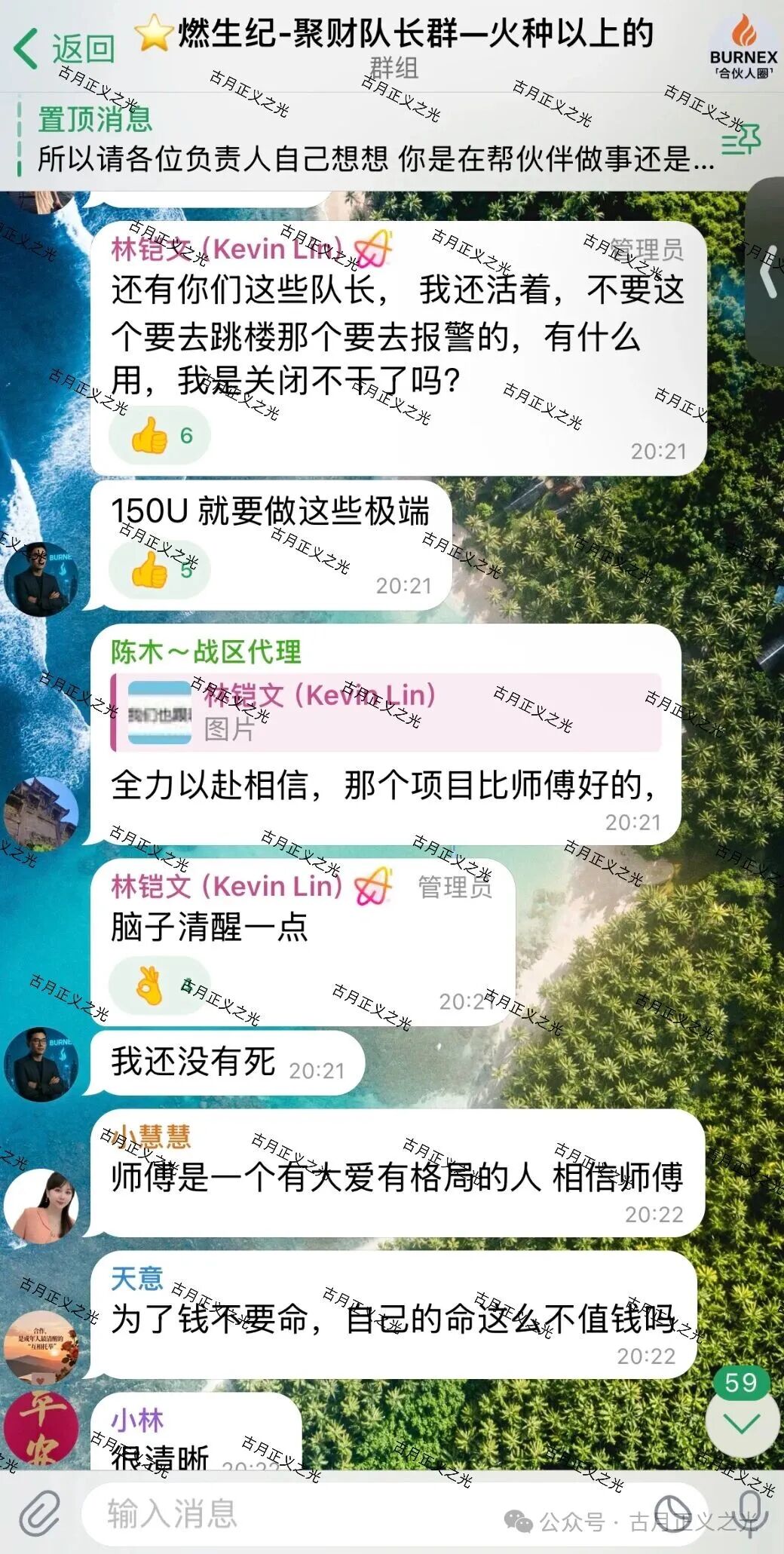Tap the thumbs-up reaction with 6 likes

click(x=160, y=436)
